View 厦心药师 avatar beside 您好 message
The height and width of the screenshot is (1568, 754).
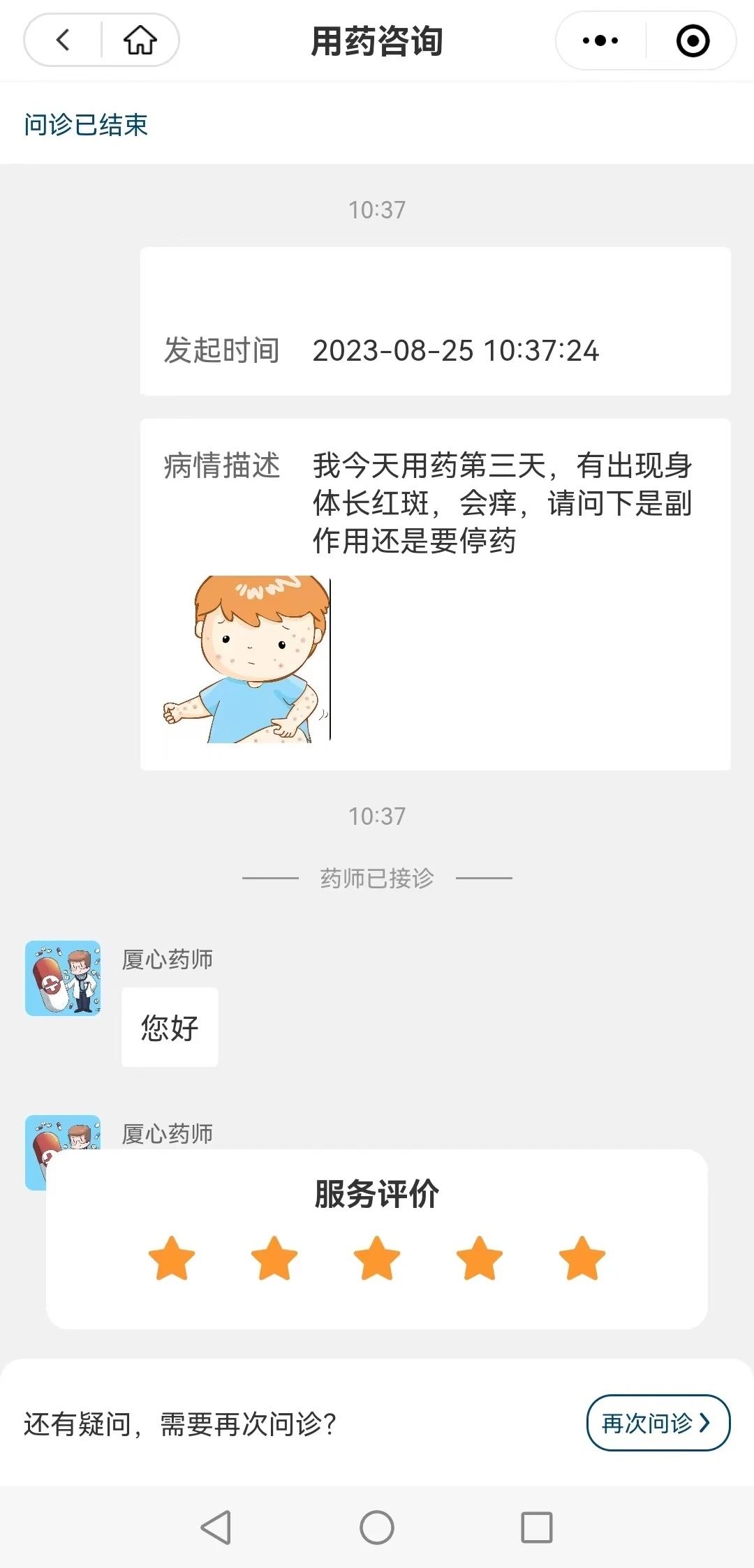tap(63, 978)
